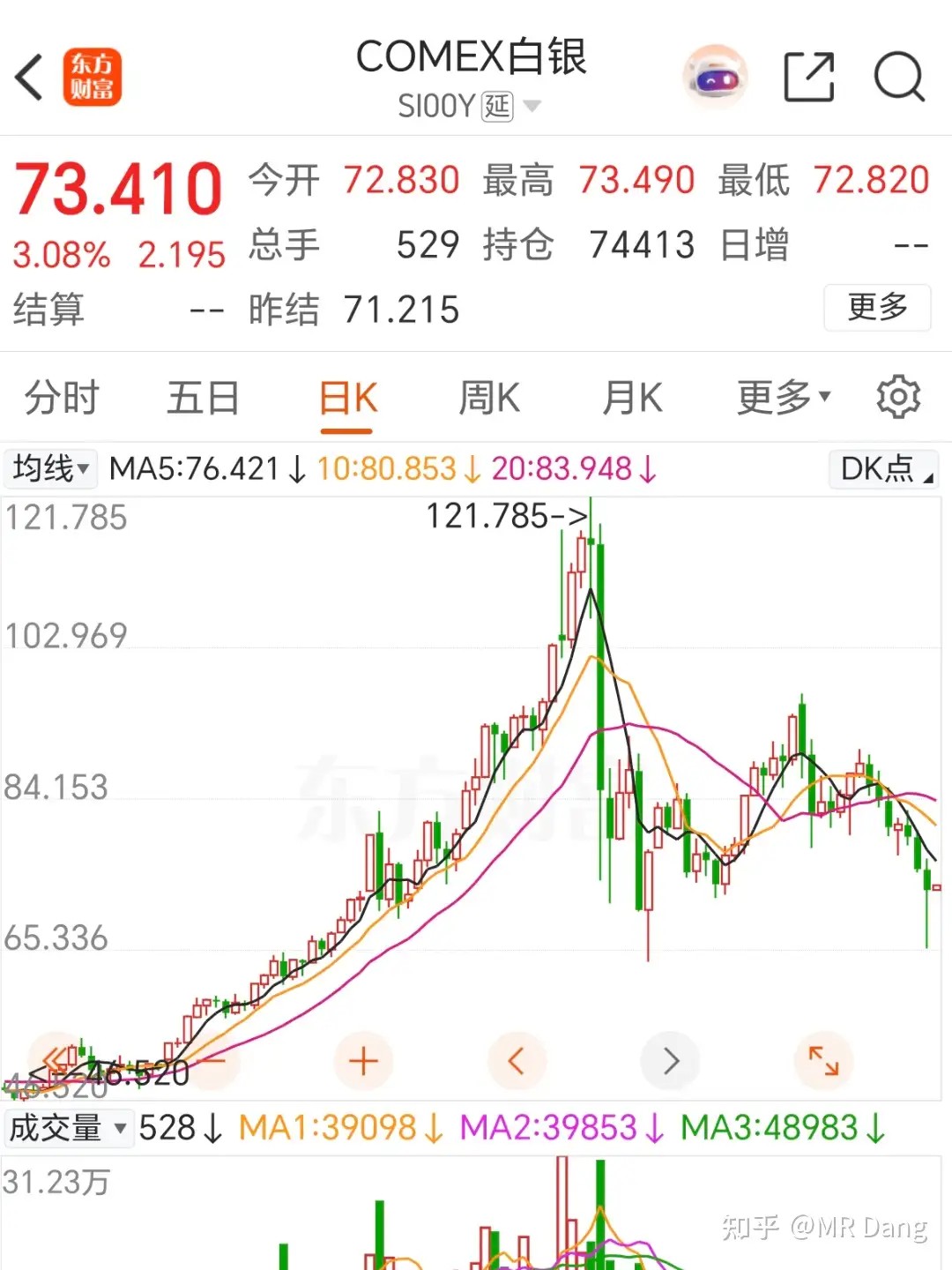Open the 东方财富 logo link

pos(93,78)
